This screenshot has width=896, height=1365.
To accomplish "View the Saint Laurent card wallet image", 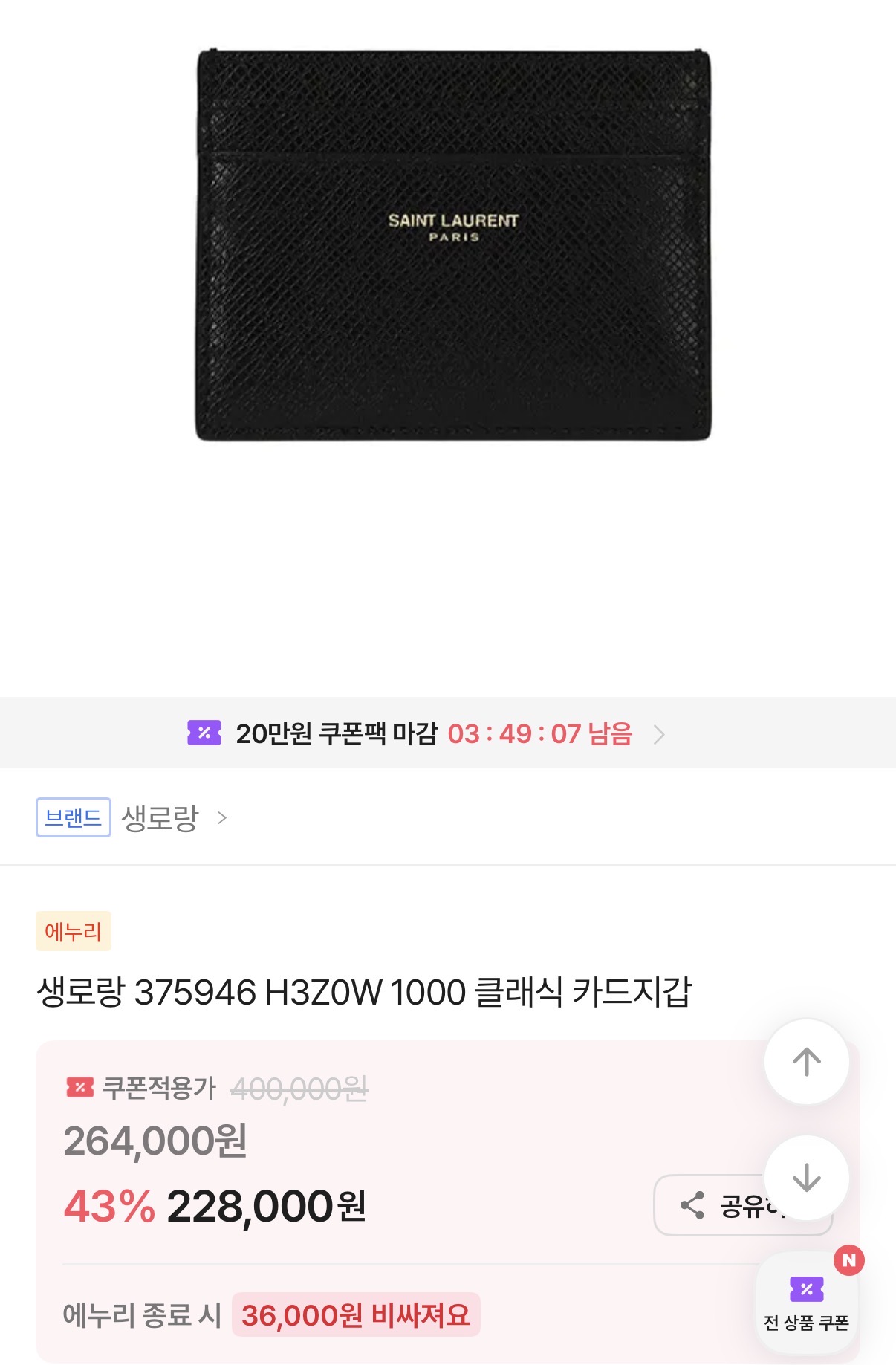I will coord(453,245).
